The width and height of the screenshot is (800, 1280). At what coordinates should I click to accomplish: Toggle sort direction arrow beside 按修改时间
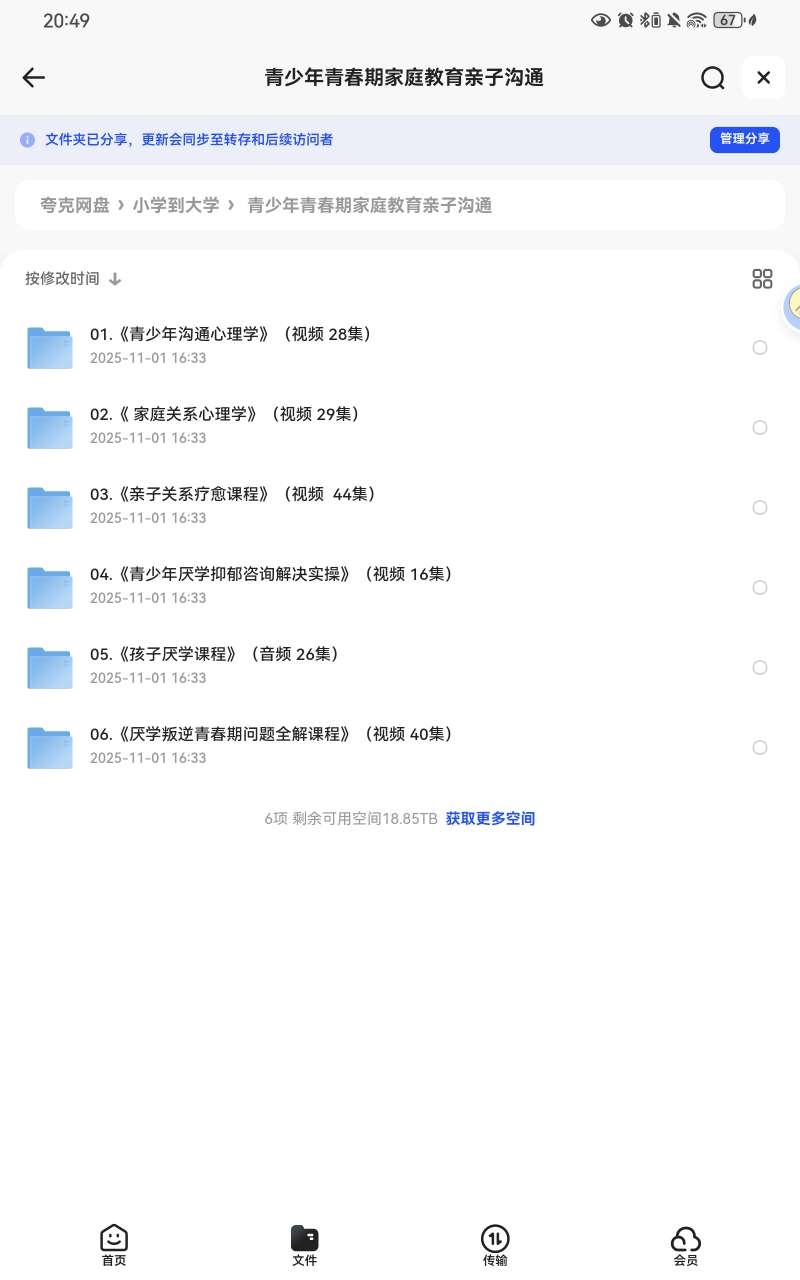point(115,279)
